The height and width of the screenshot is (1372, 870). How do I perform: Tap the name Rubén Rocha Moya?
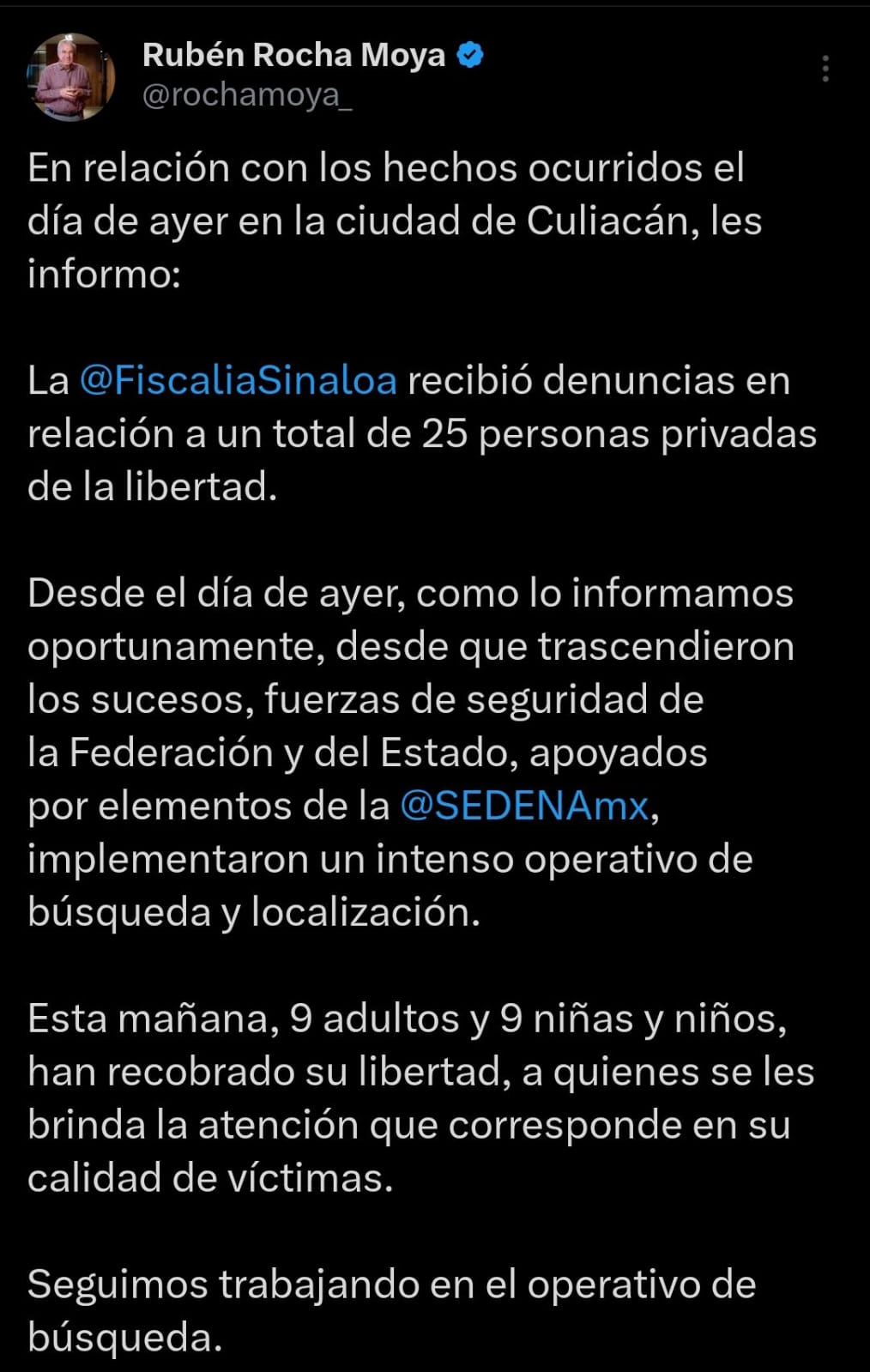293,55
